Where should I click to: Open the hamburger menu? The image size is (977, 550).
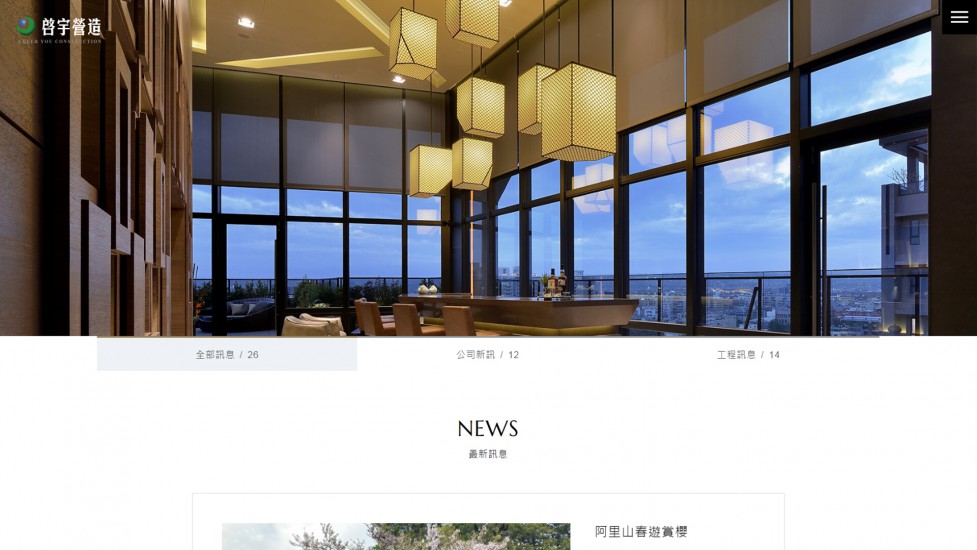coord(959,17)
